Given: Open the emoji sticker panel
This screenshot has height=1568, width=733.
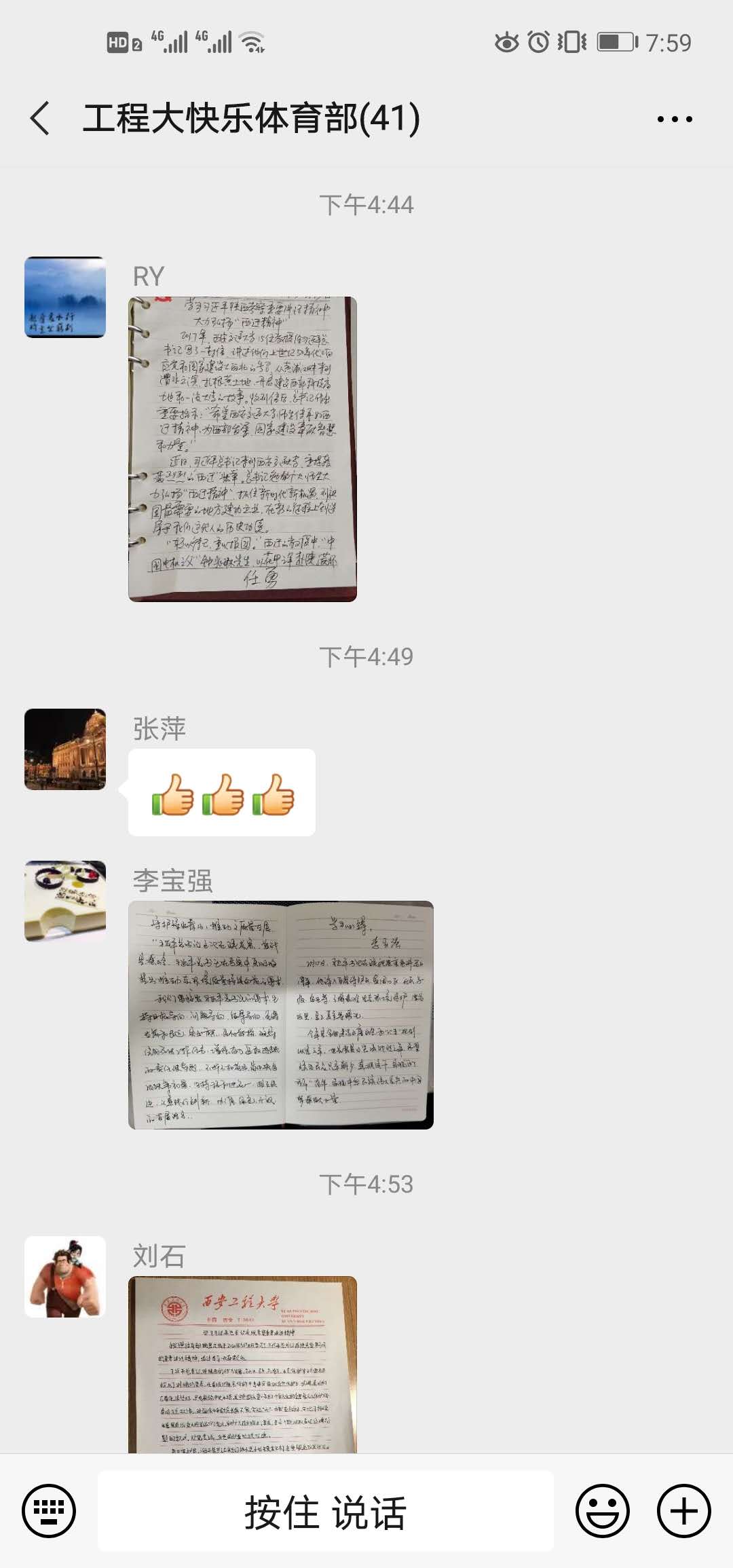Looking at the screenshot, I should [602, 1510].
